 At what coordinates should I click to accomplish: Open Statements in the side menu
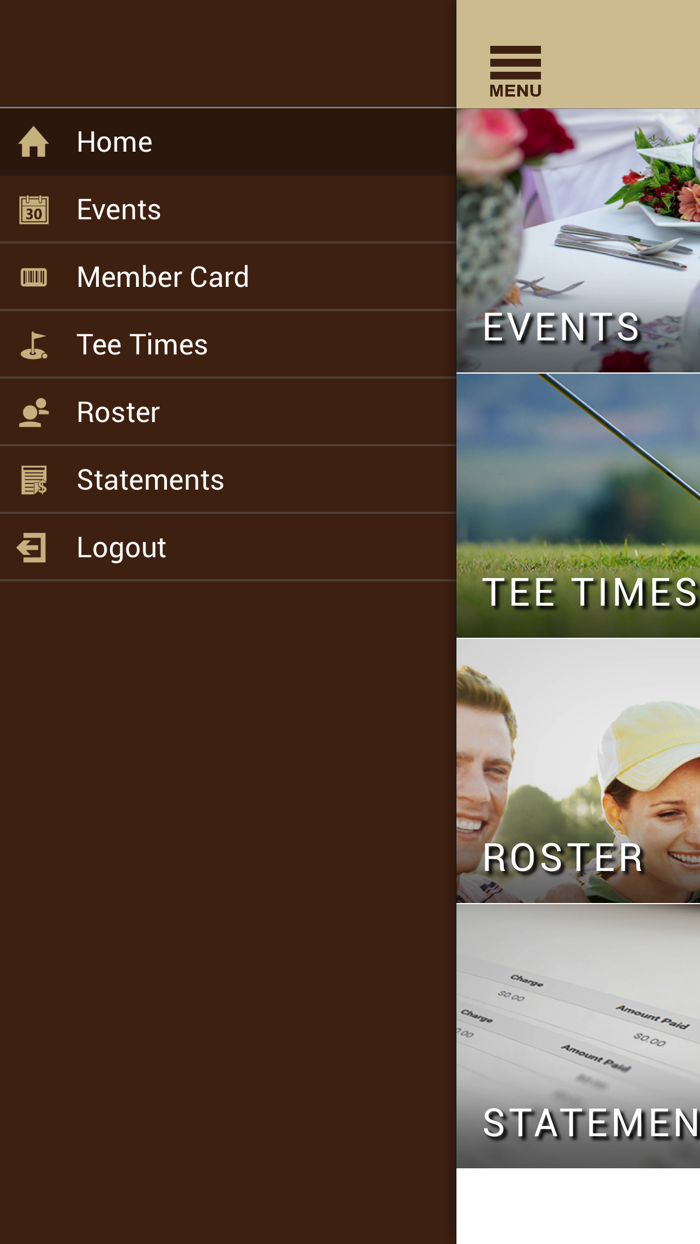(227, 480)
